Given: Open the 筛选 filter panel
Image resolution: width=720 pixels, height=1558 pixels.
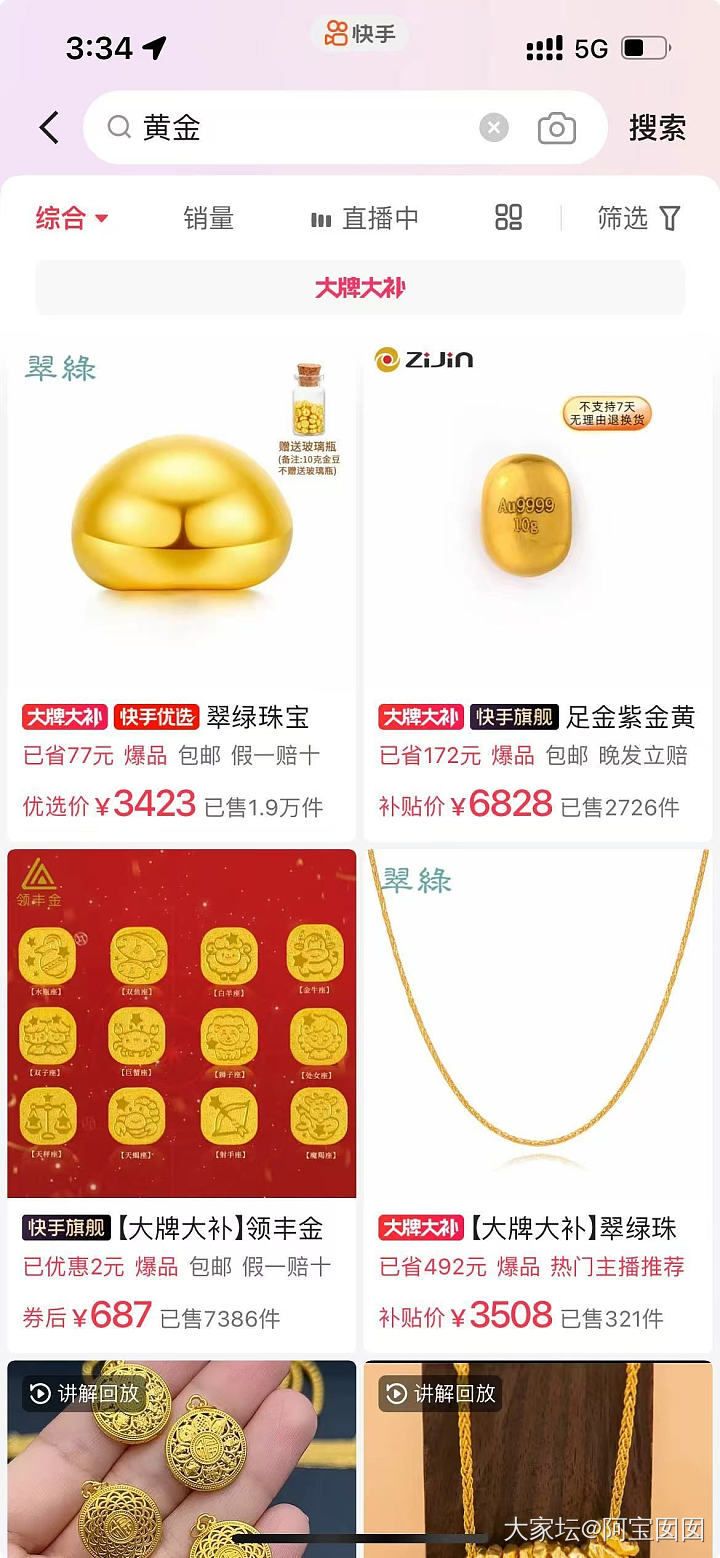Looking at the screenshot, I should point(639,218).
